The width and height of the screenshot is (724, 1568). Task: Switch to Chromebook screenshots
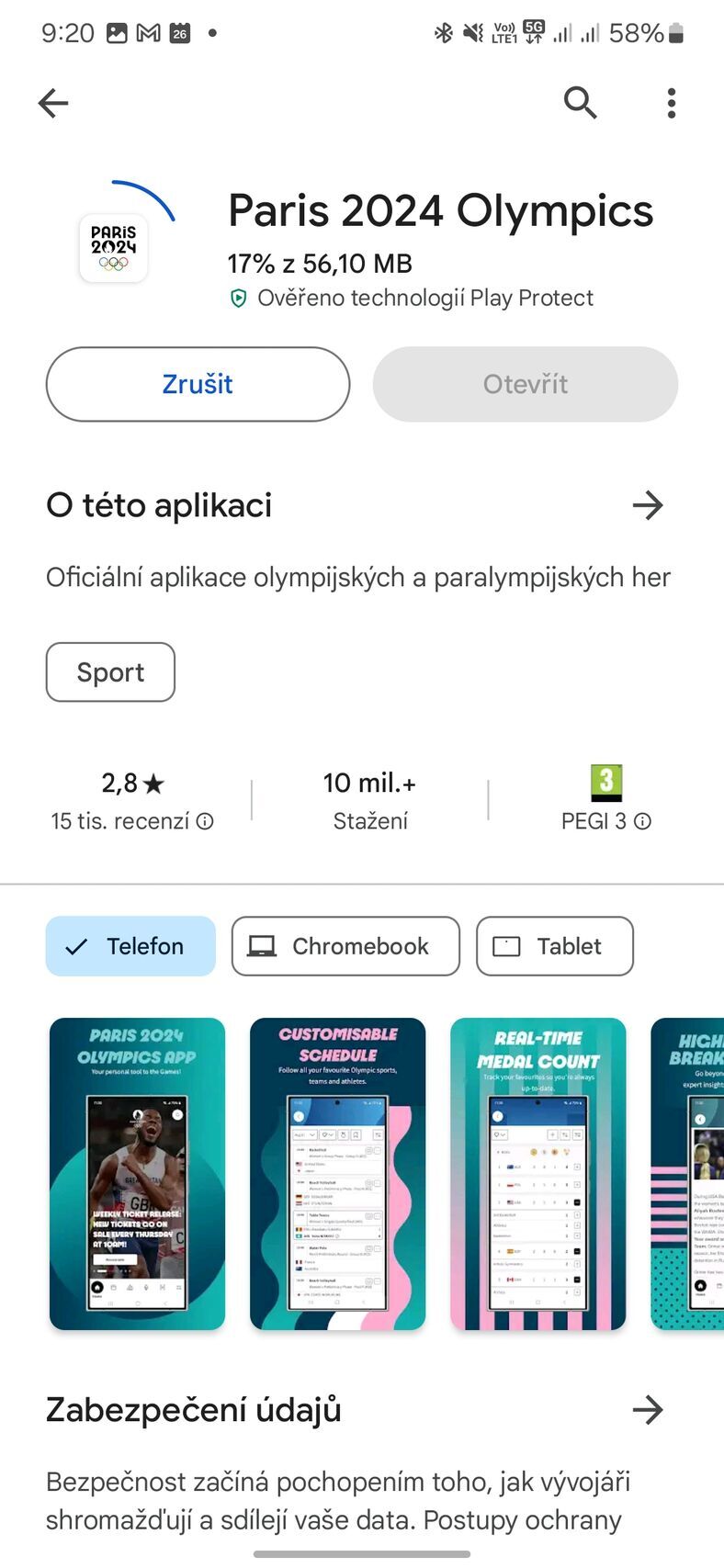click(345, 946)
